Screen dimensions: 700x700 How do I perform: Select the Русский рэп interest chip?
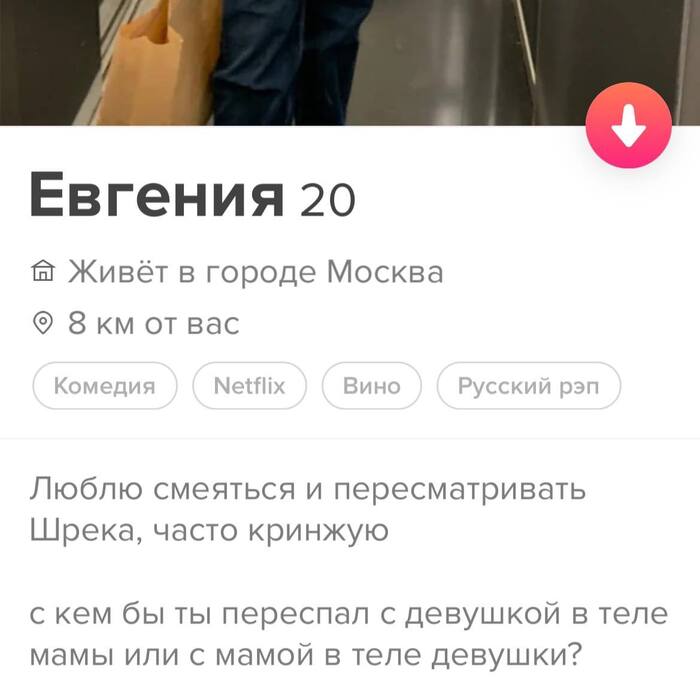coord(528,386)
